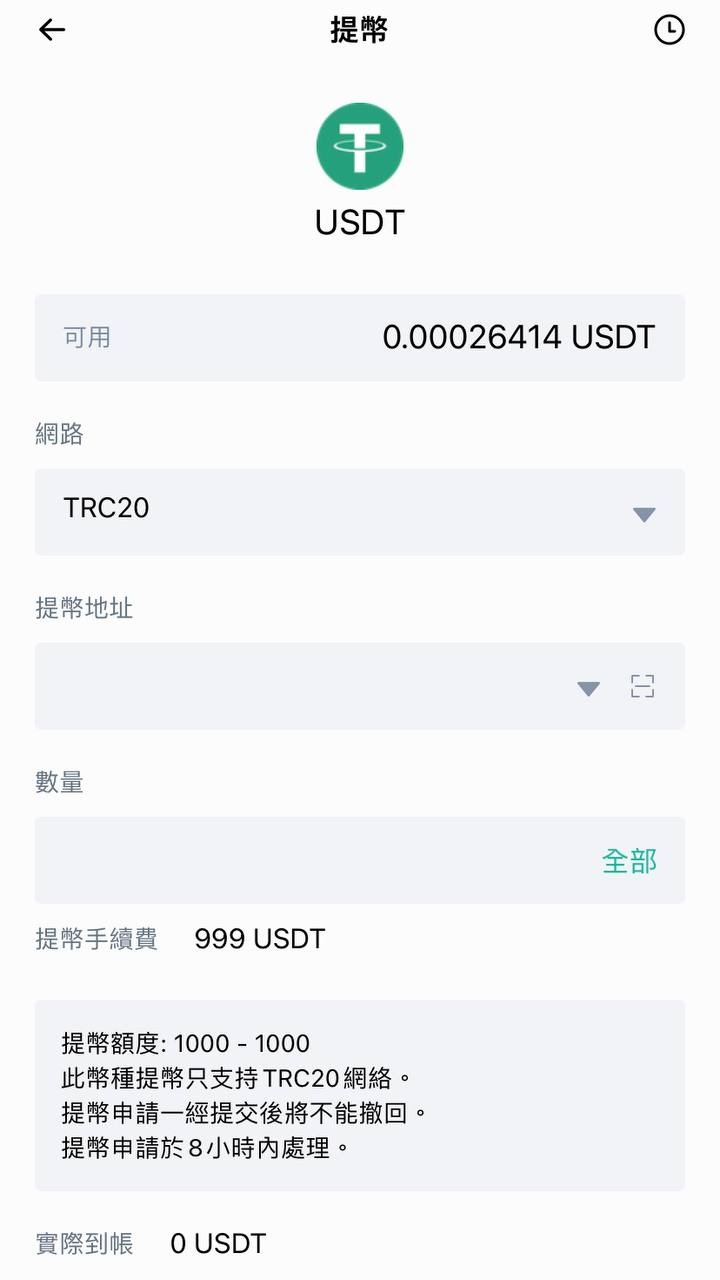This screenshot has width=720, height=1280.
Task: Select 全部 to withdraw all
Action: point(629,861)
